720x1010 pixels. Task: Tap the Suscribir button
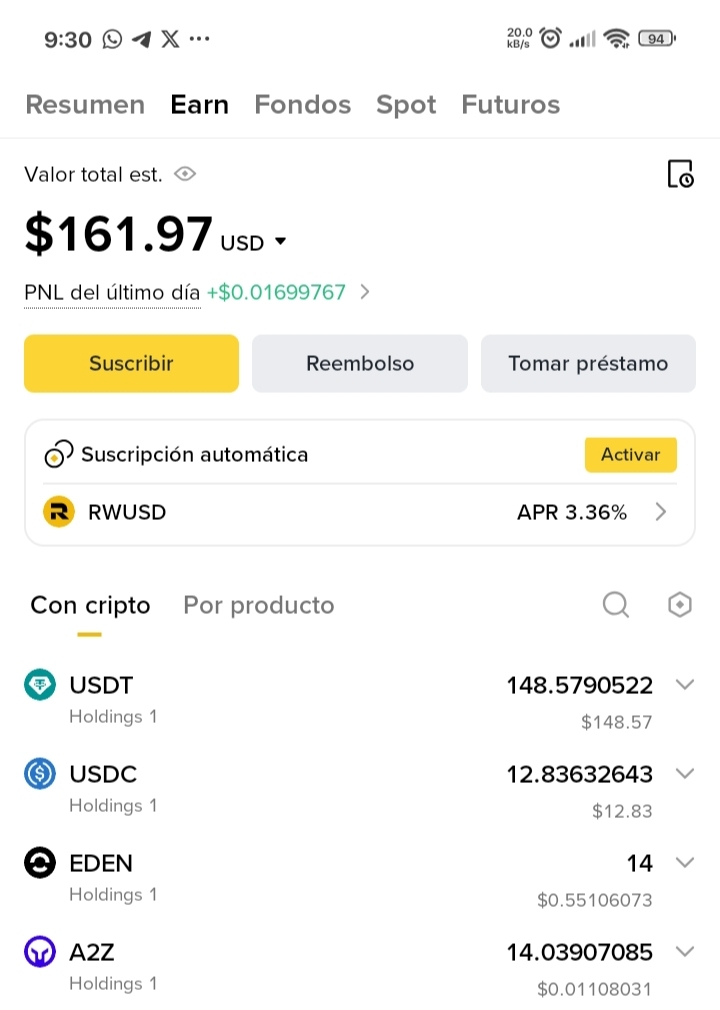[131, 363]
